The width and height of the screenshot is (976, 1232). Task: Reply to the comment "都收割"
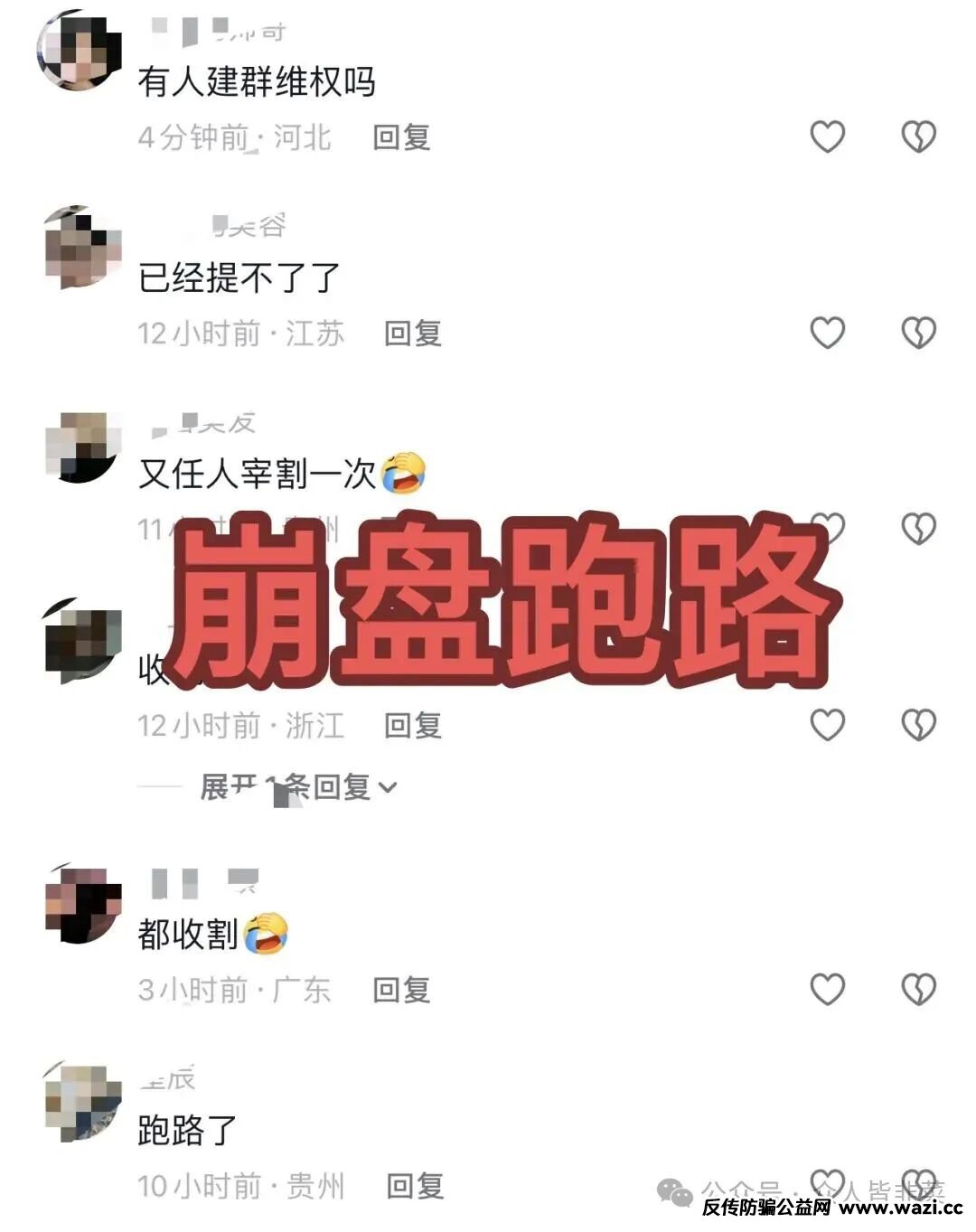401,990
